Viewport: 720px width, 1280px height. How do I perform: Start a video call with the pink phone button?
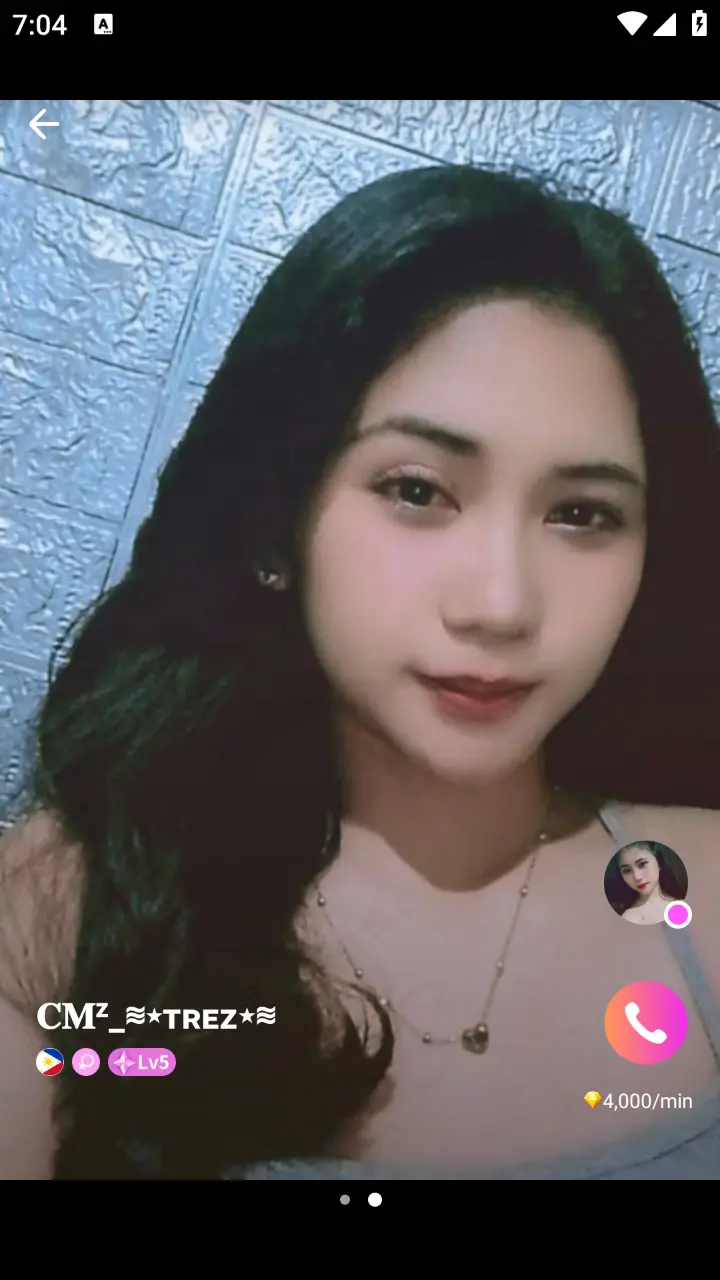pos(646,1022)
